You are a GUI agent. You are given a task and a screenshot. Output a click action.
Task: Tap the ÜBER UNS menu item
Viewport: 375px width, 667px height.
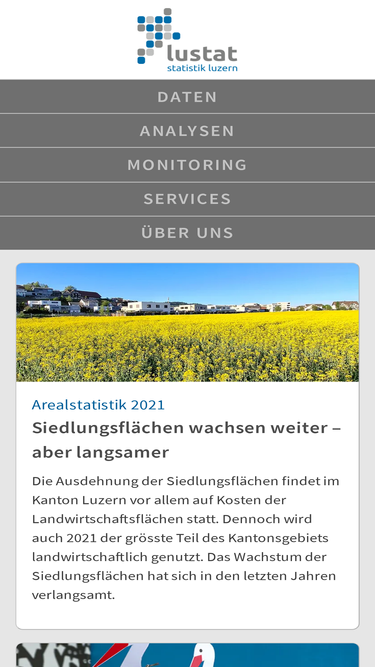[188, 233]
